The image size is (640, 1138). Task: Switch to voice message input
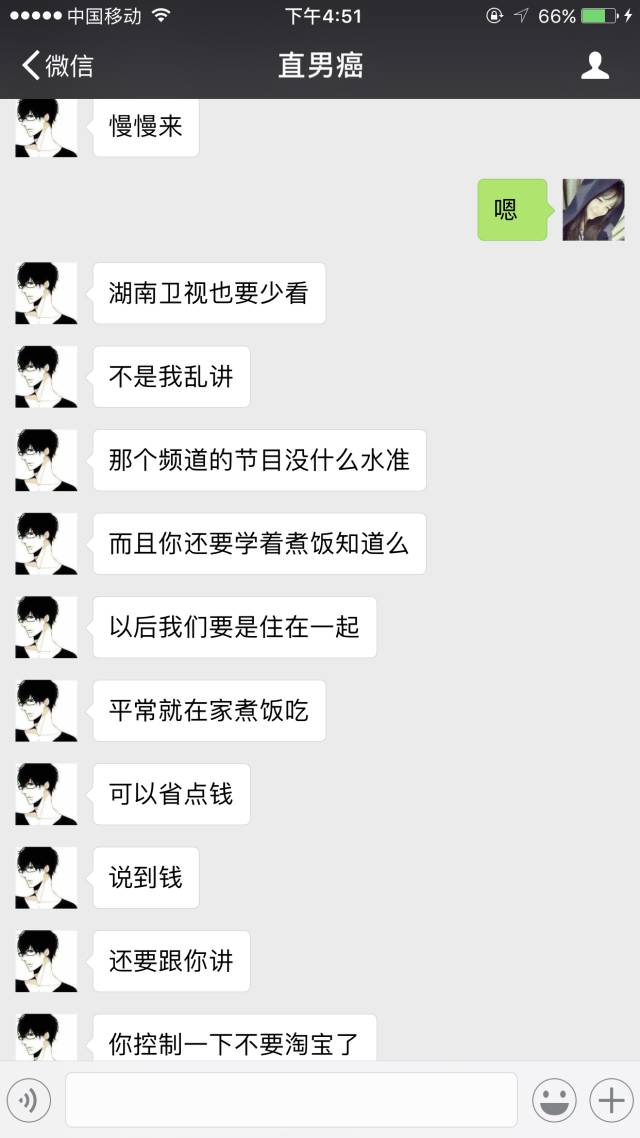[29, 1100]
